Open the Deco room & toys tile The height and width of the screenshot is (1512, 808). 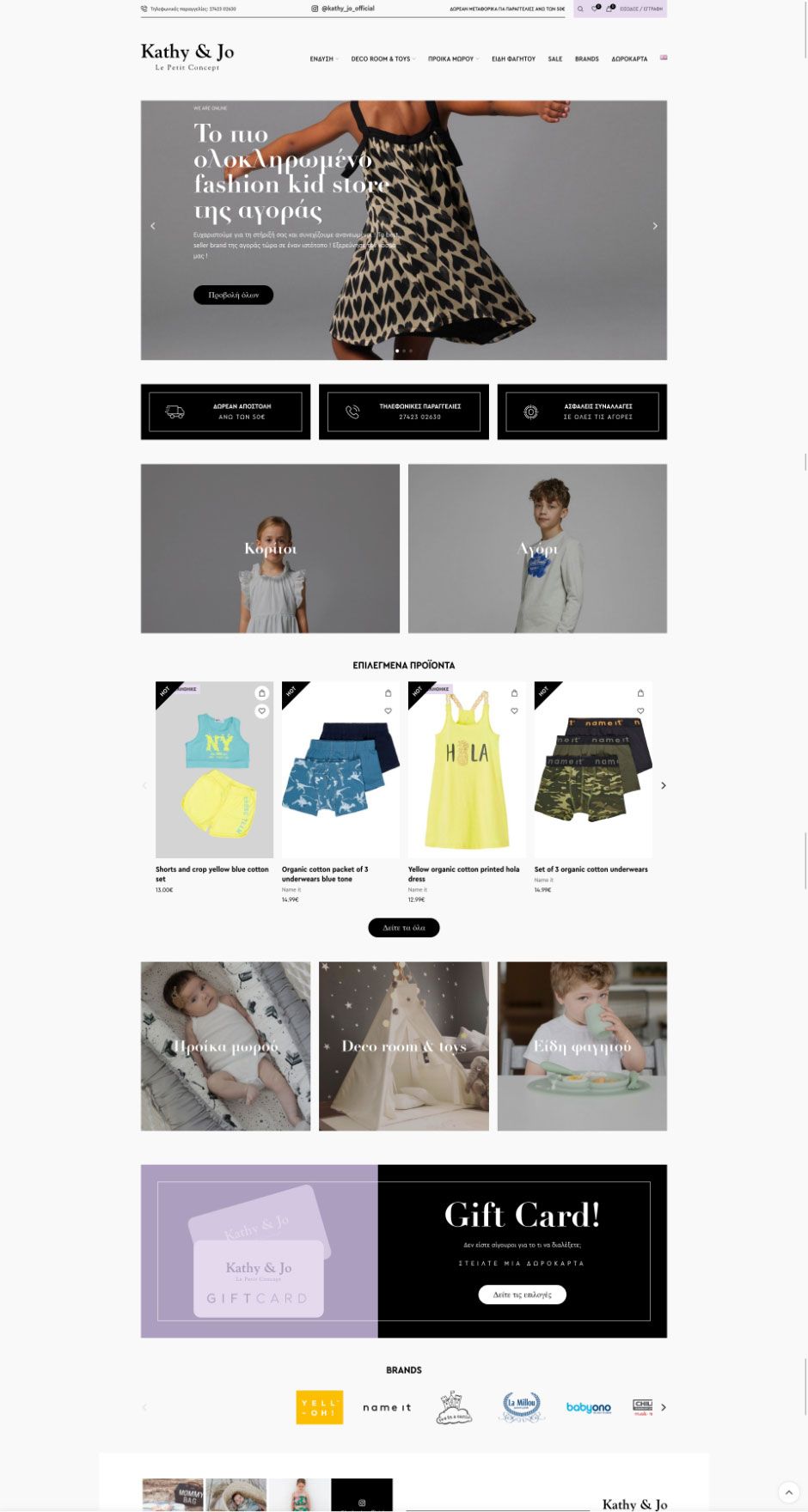point(403,1046)
